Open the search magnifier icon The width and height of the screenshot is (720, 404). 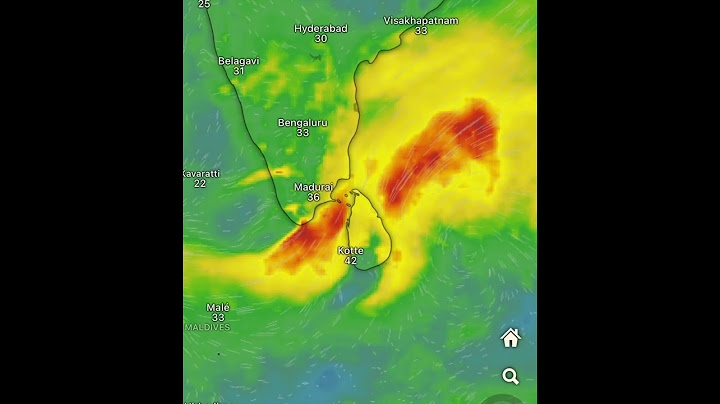click(511, 376)
